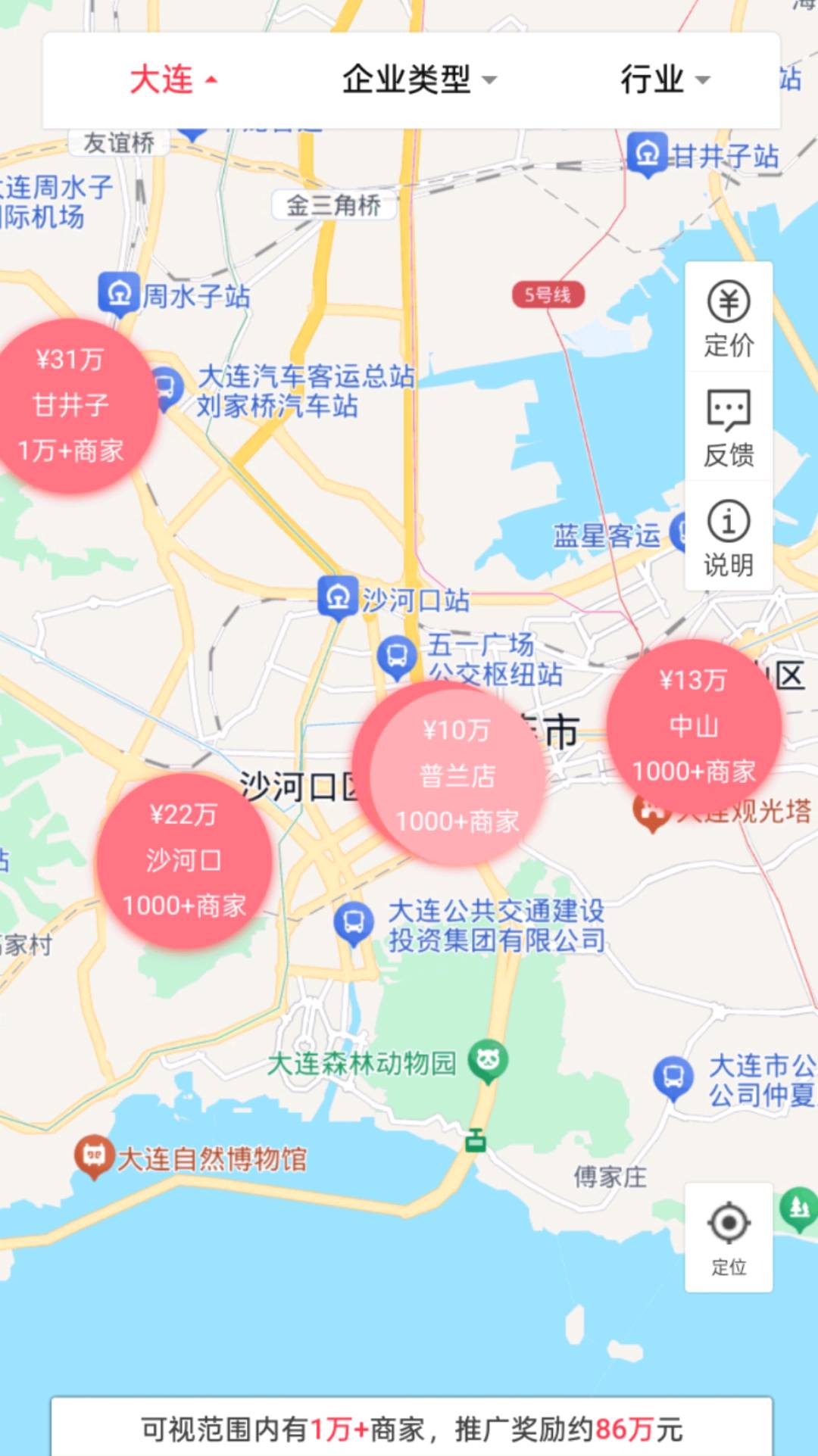This screenshot has width=818, height=1456.
Task: Select the 沙河口 ¥22万 district bubble
Action: (x=184, y=861)
